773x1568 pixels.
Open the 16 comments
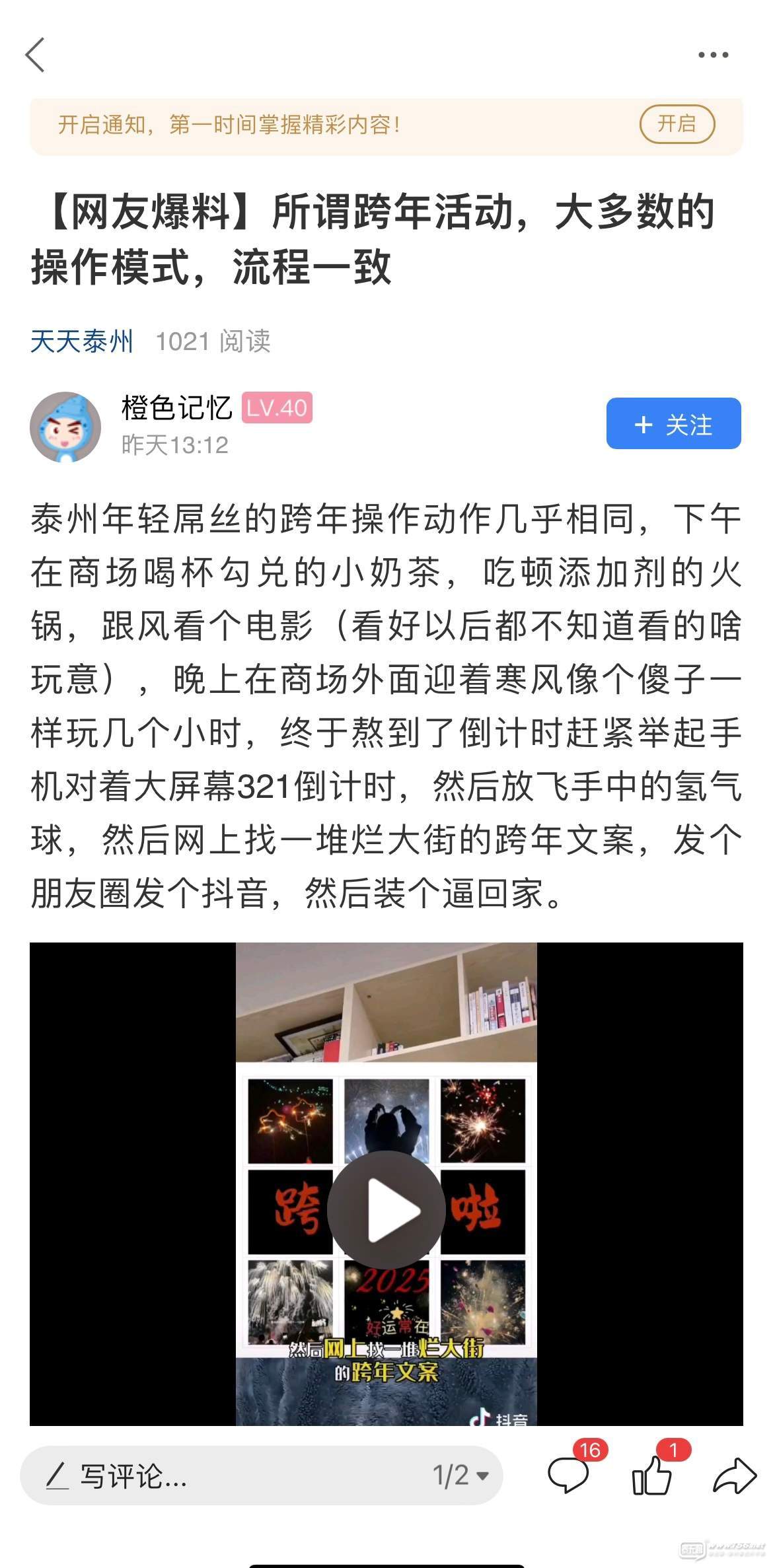tap(568, 1474)
